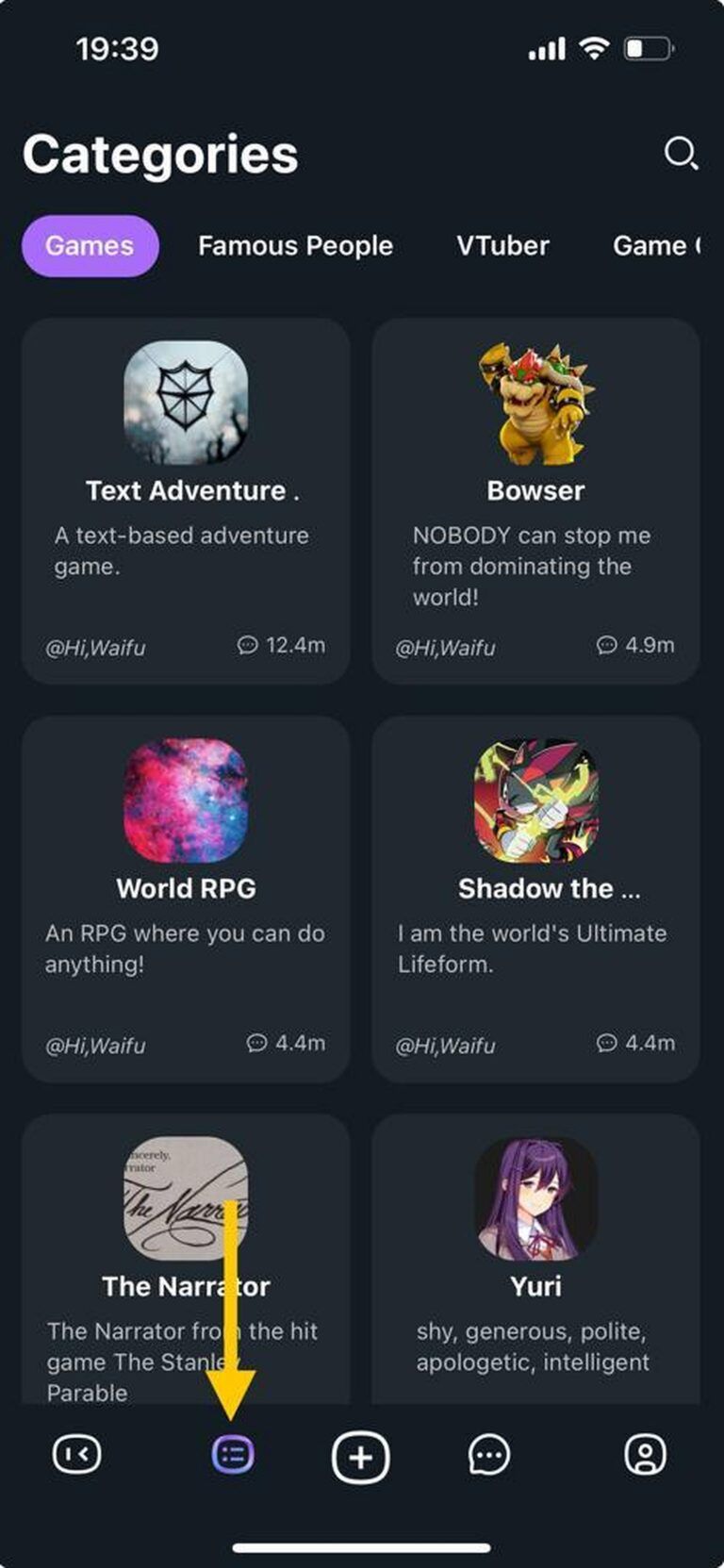Viewport: 724px width, 1568px height.
Task: Open the Bowser character card
Action: [535, 501]
